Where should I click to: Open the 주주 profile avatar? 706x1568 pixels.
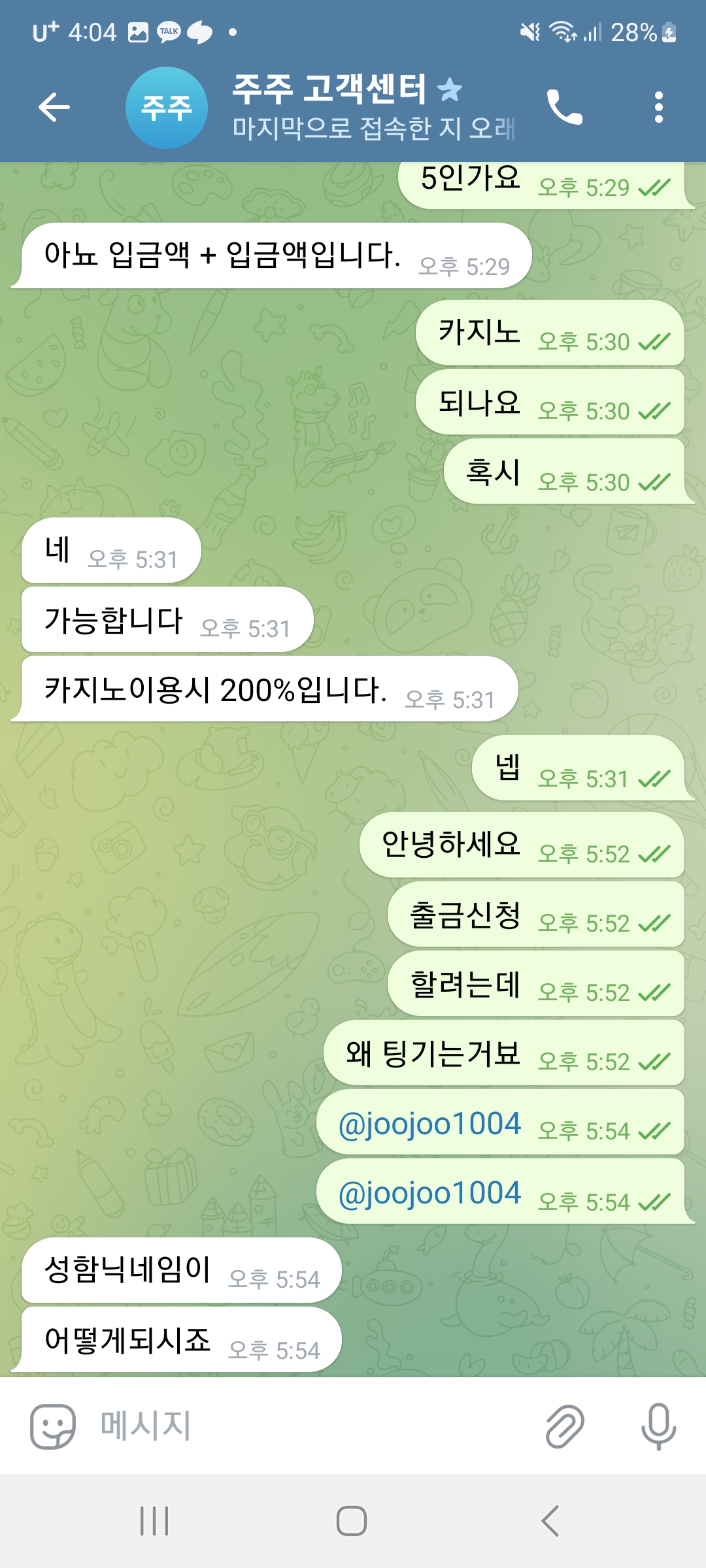coord(167,108)
